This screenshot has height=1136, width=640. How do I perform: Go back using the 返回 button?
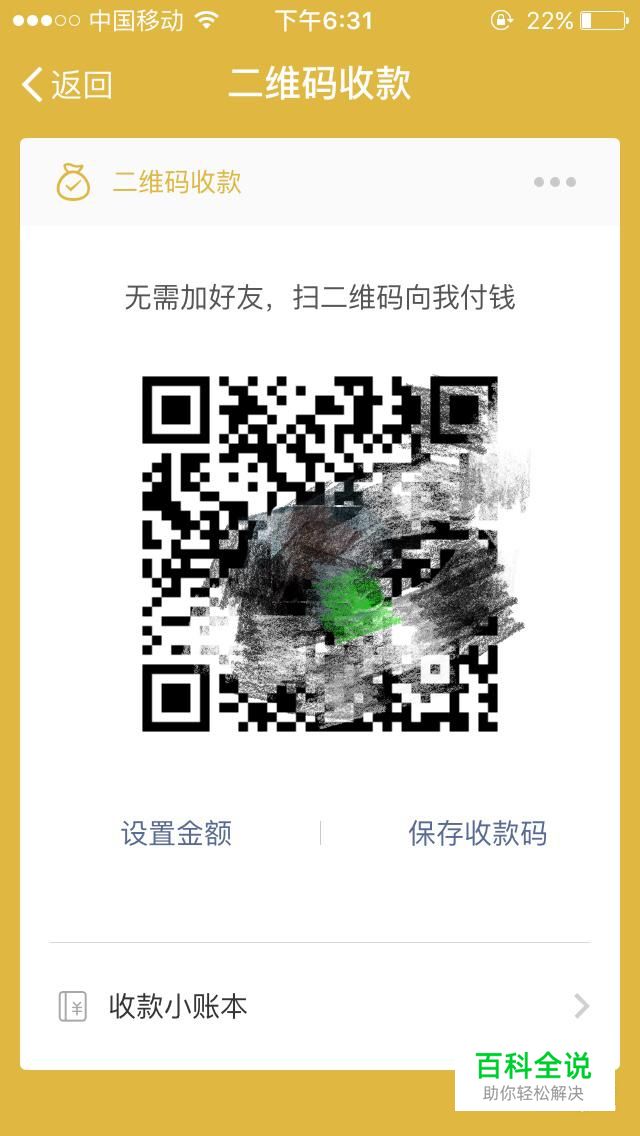click(x=66, y=85)
